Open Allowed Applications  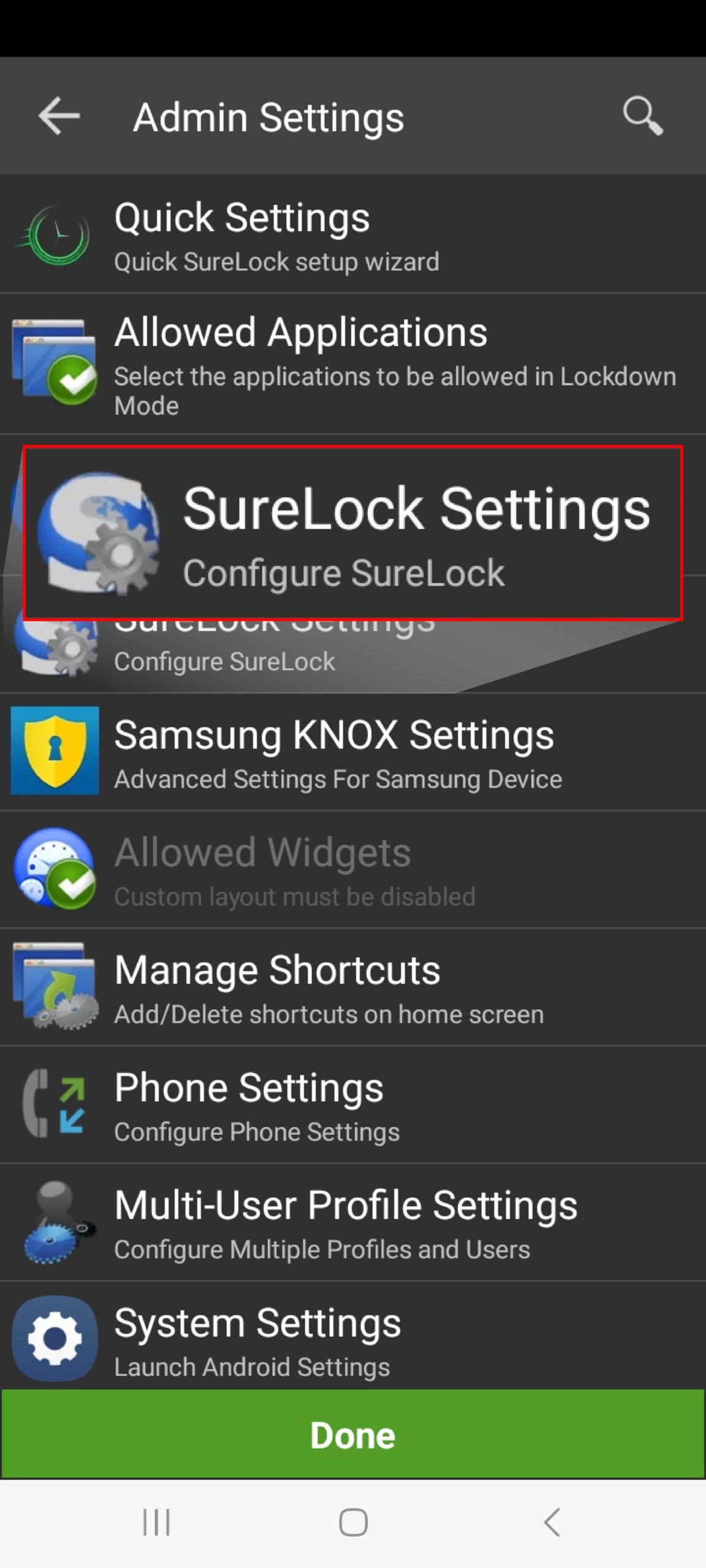pos(353,364)
